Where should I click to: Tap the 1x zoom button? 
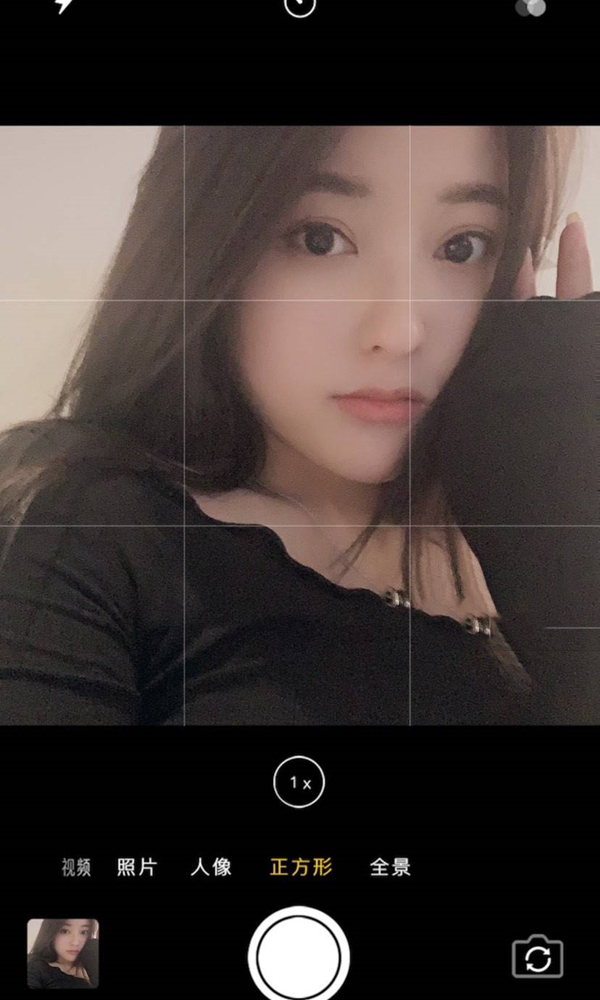click(299, 783)
